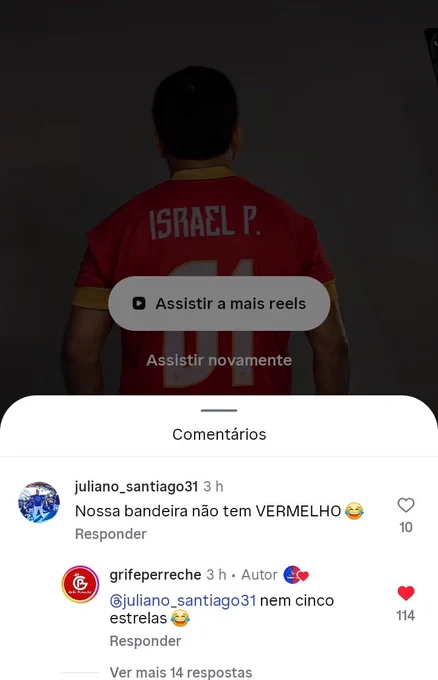
Task: Tap 'Assistir a mais reels' button
Action: [219, 304]
